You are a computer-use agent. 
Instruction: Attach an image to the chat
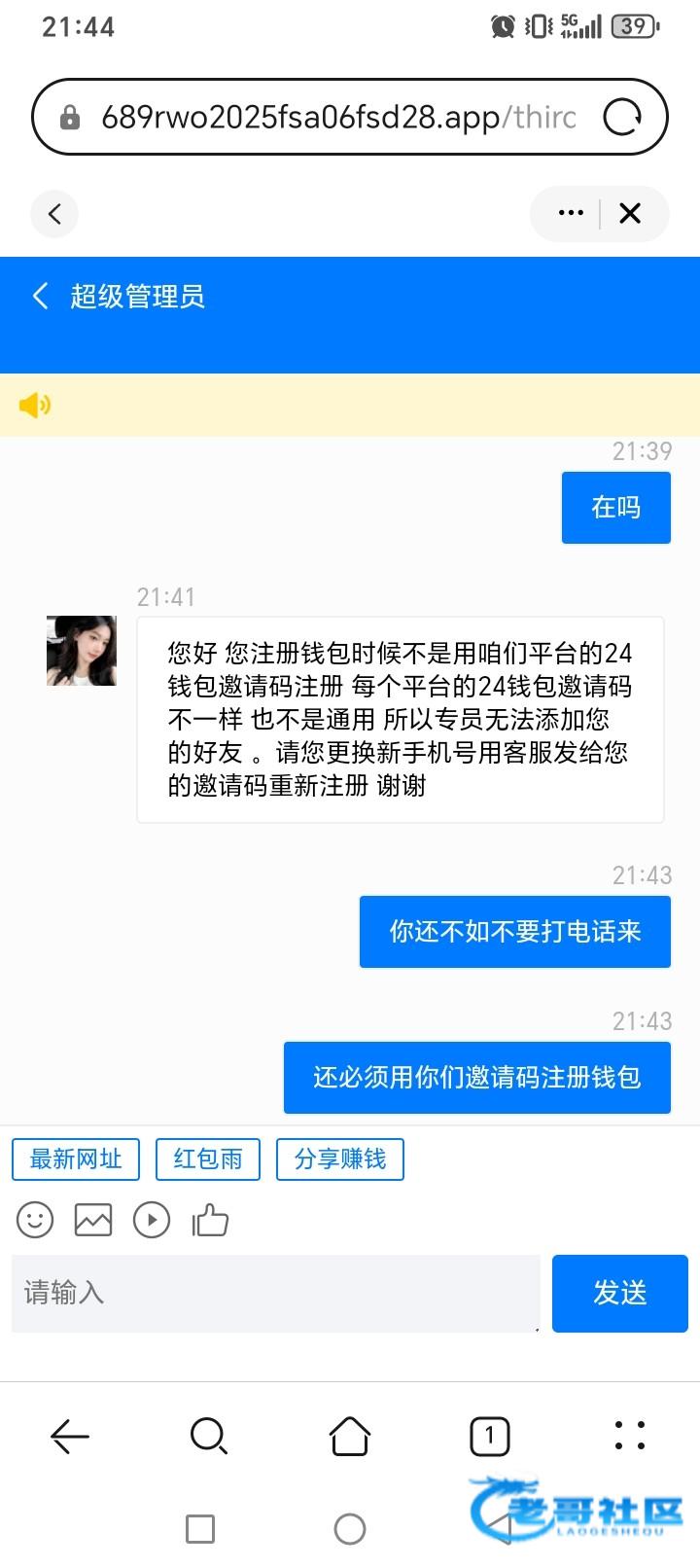[93, 1220]
